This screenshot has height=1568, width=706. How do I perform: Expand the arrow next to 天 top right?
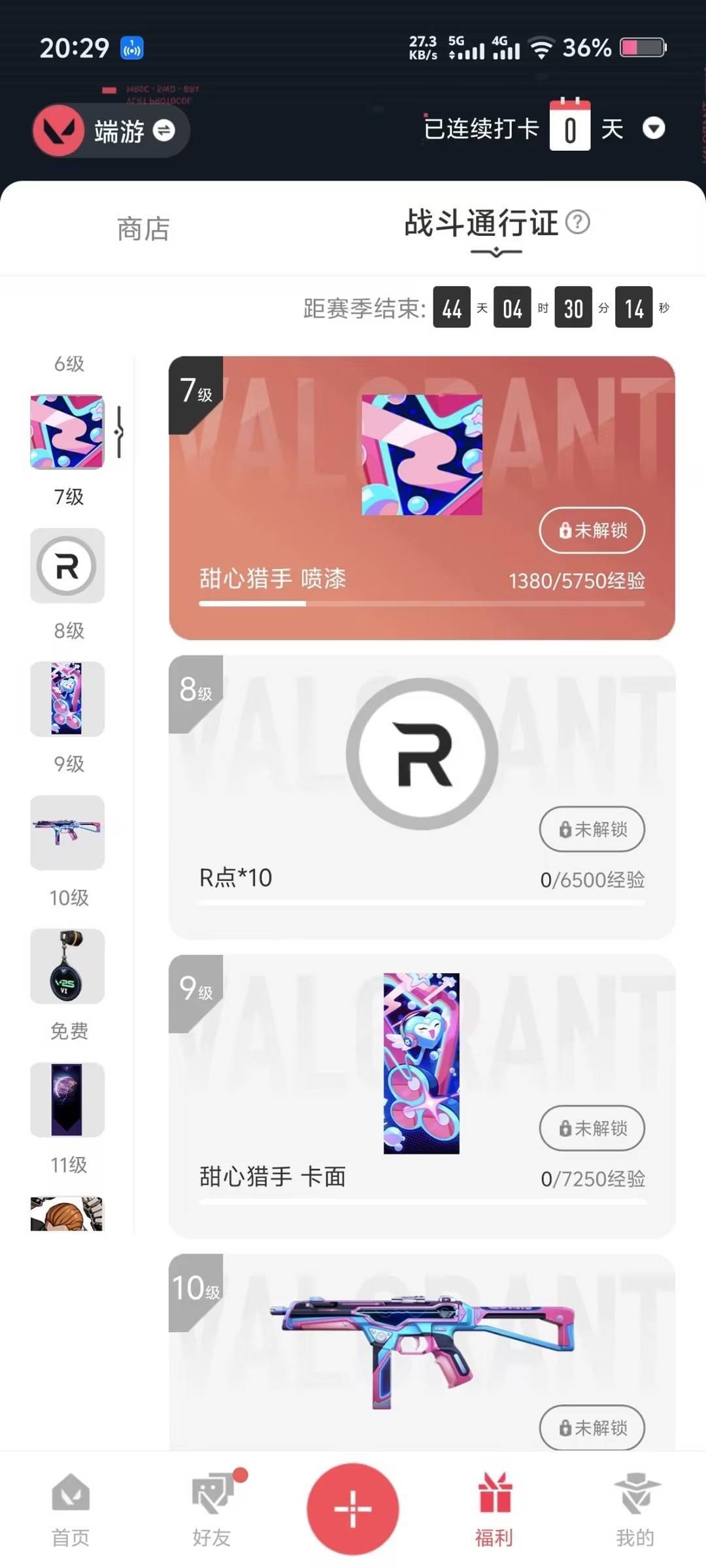click(x=654, y=129)
